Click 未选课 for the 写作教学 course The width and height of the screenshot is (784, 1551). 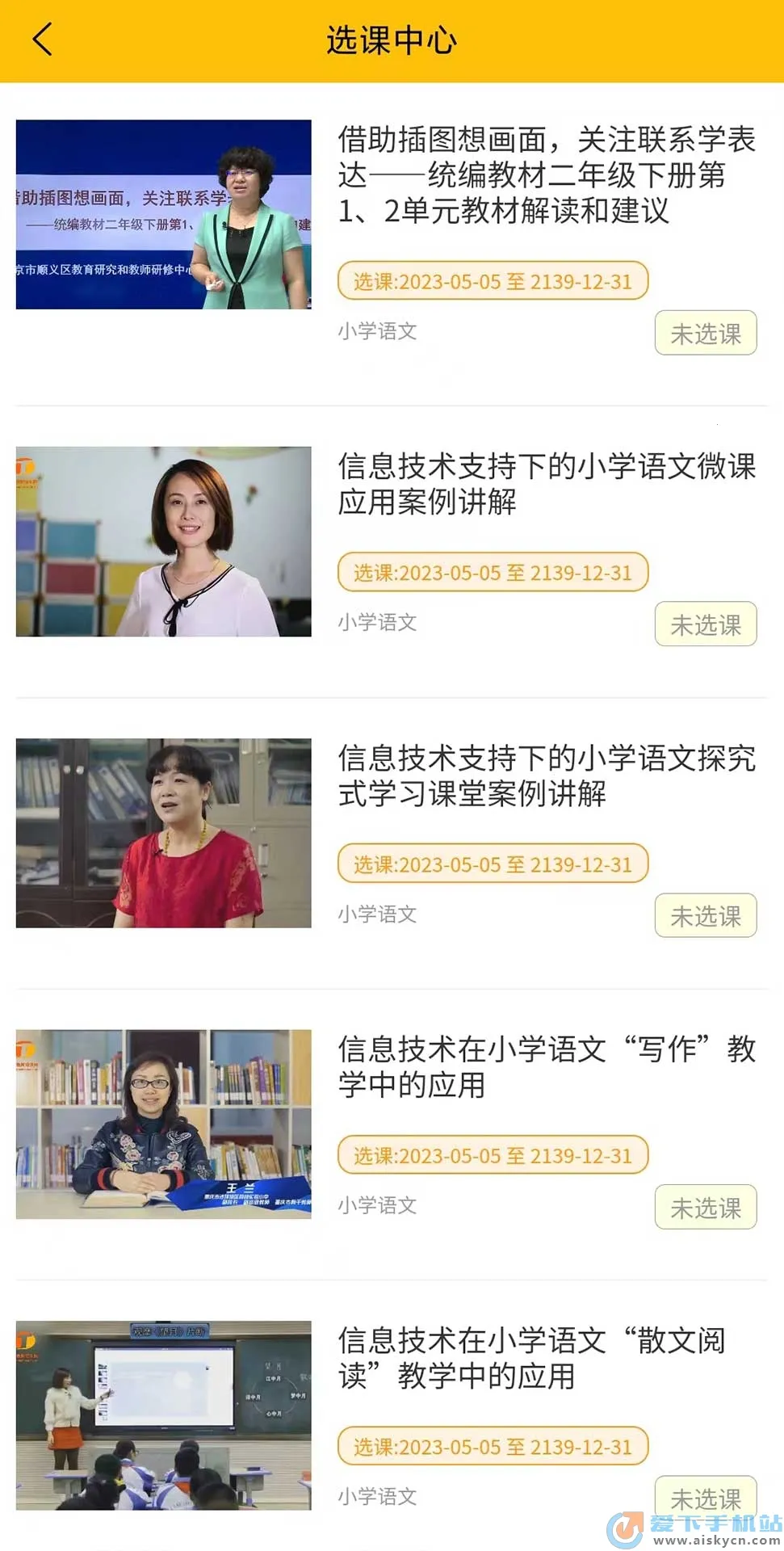[705, 1207]
